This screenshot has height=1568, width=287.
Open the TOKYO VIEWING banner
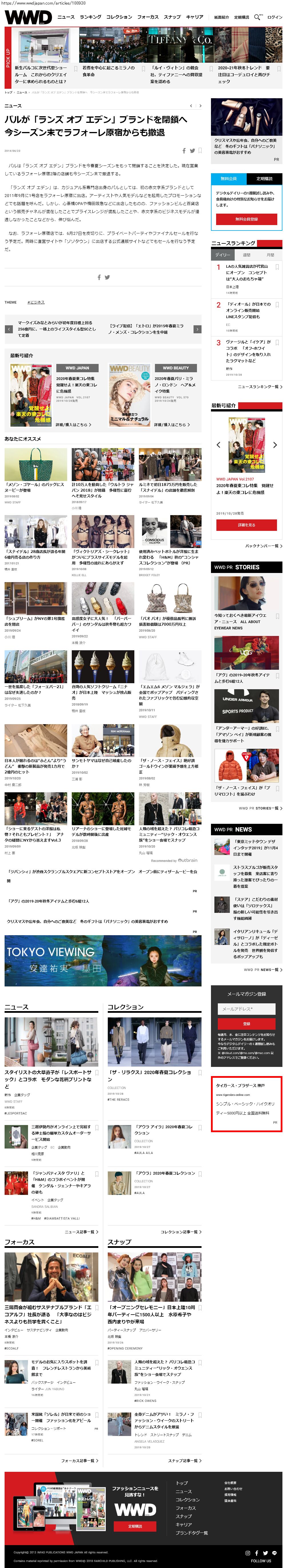[103, 960]
